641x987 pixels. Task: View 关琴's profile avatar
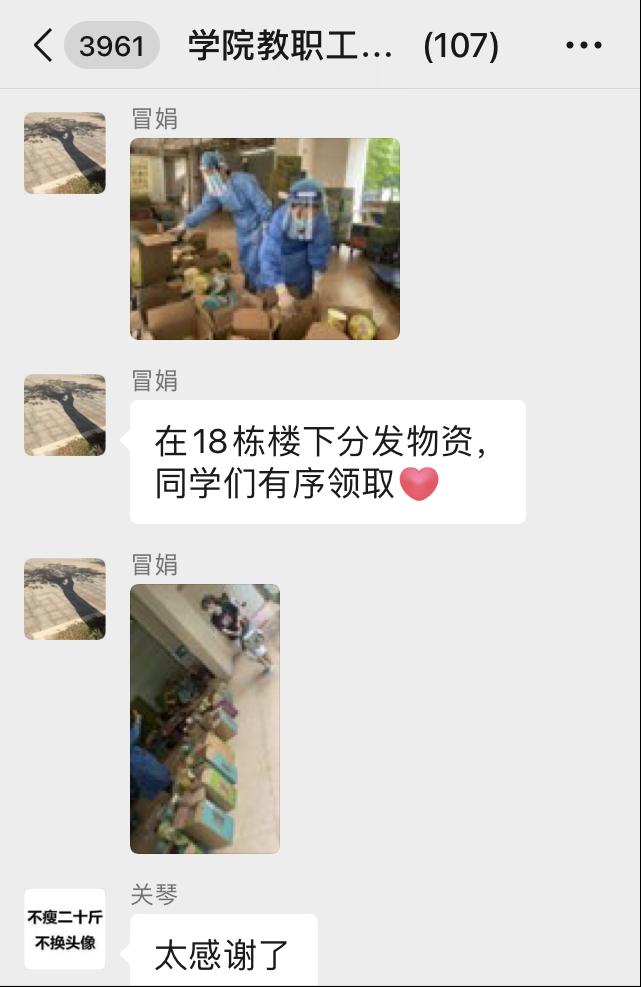(x=65, y=929)
